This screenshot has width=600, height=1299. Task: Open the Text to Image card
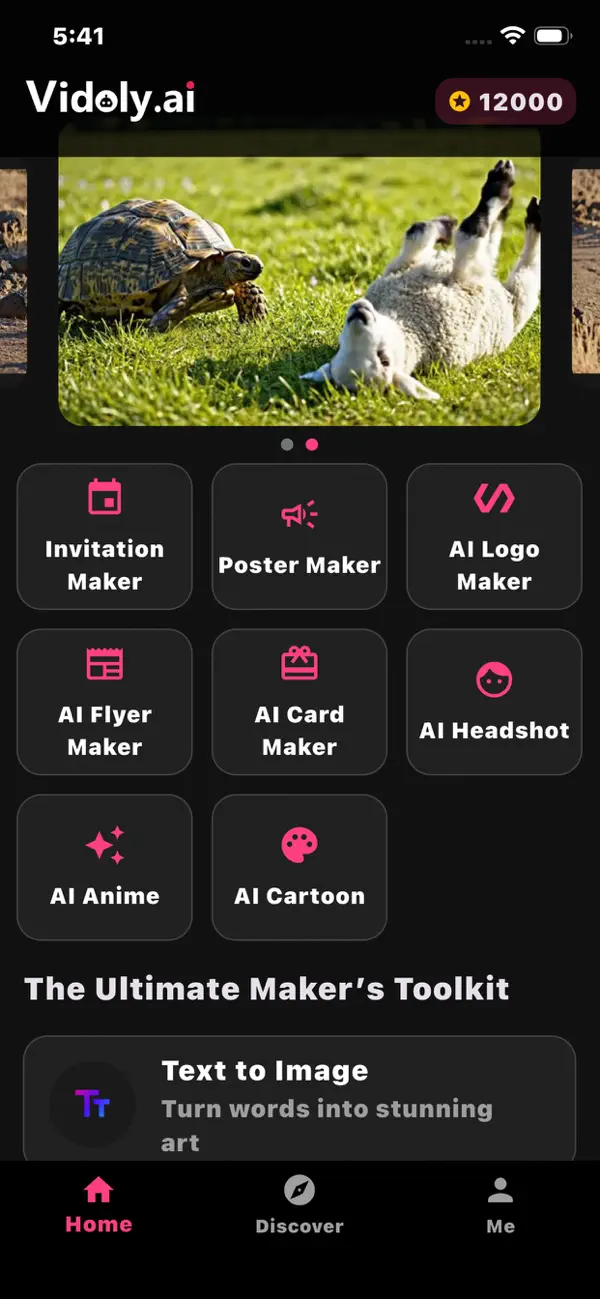coord(299,1100)
